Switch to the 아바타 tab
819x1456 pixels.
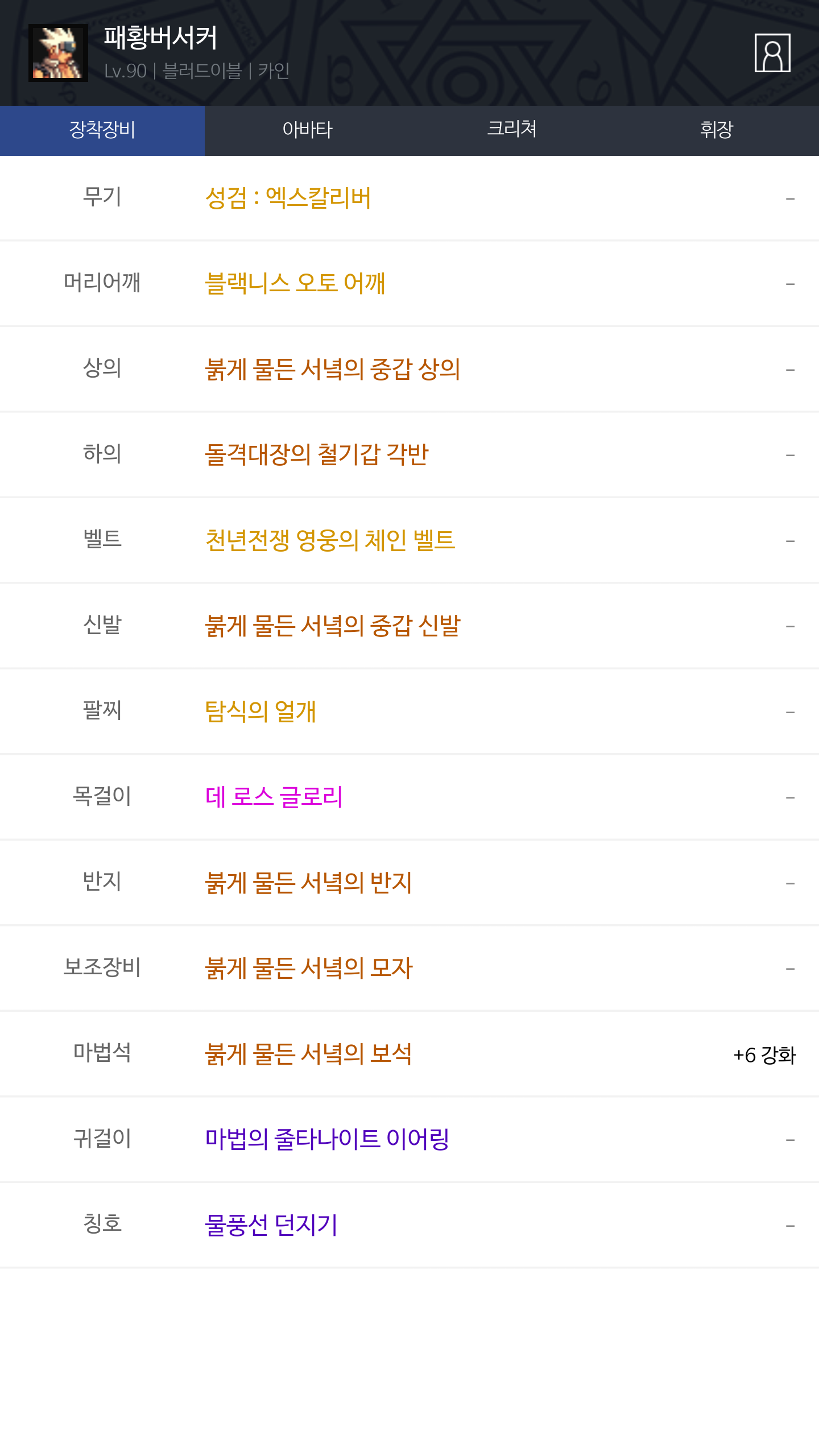click(x=307, y=130)
